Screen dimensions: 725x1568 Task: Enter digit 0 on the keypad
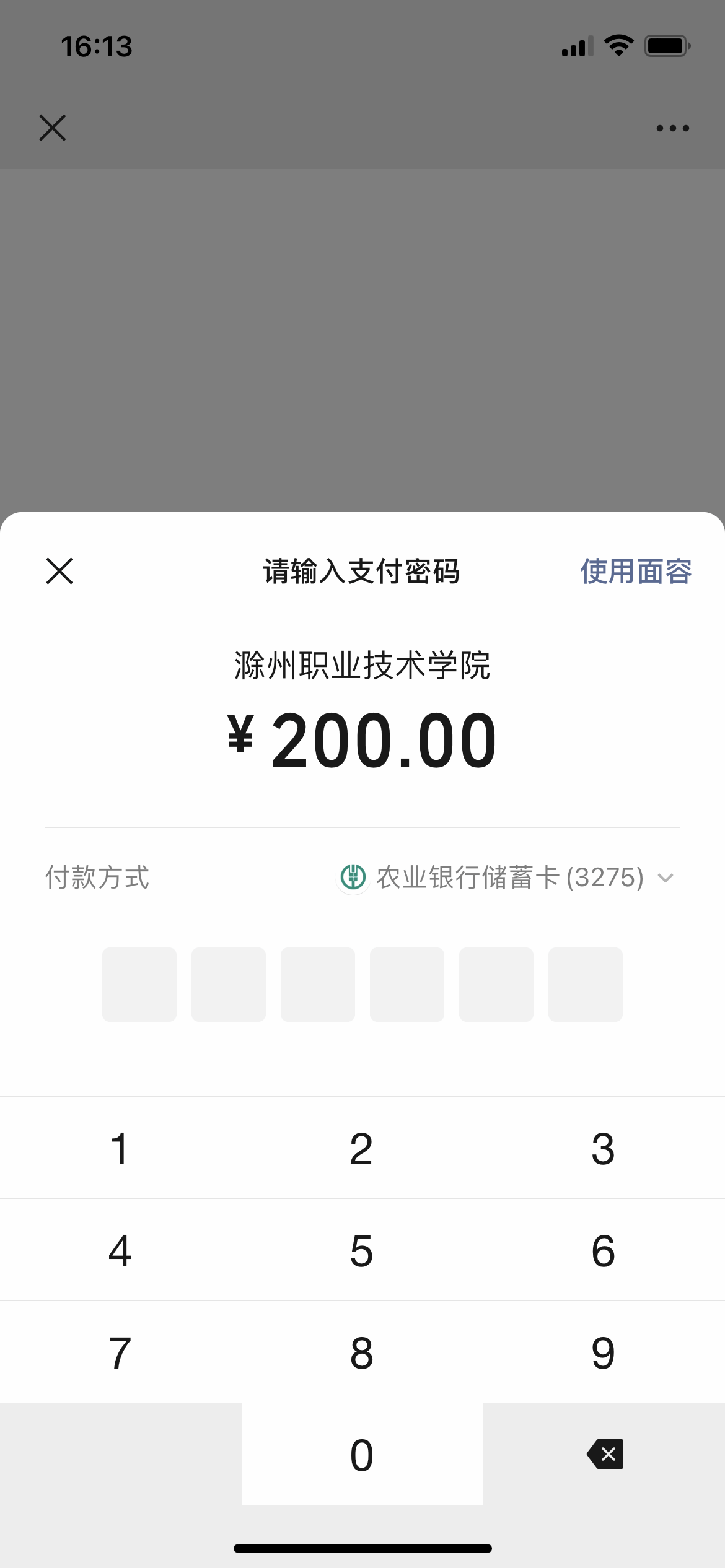362,1455
